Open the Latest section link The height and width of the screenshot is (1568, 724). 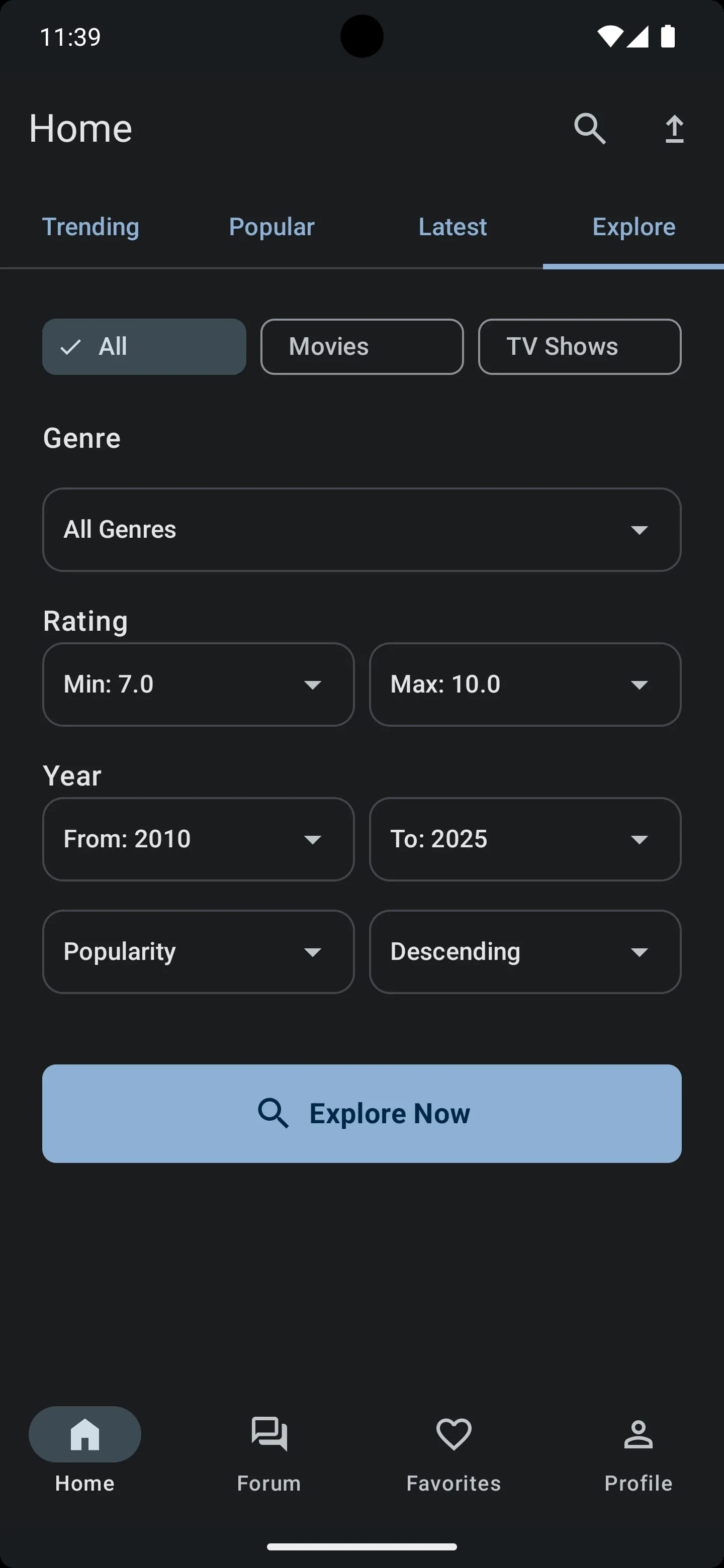(x=452, y=227)
